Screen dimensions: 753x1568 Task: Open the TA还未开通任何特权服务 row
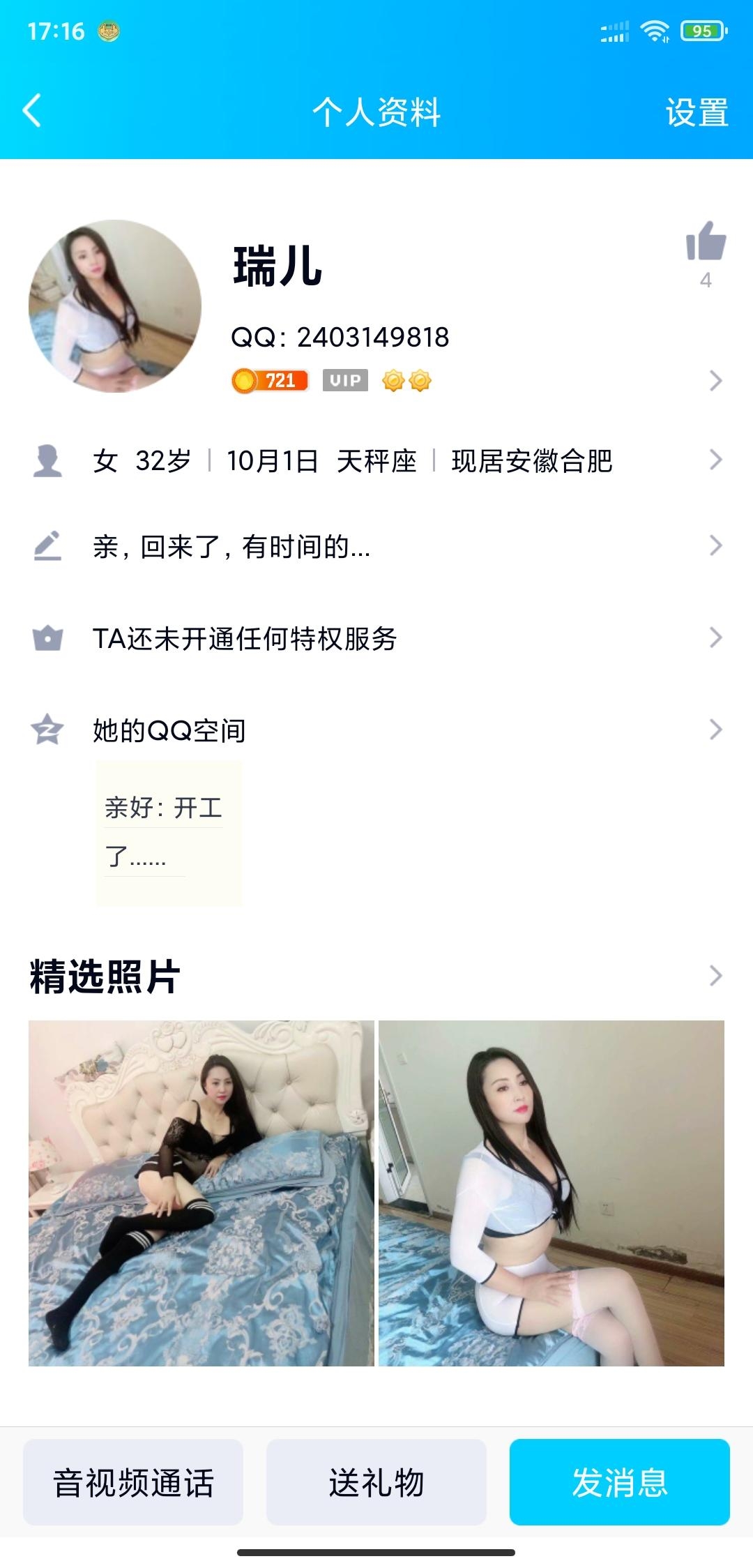click(x=376, y=638)
